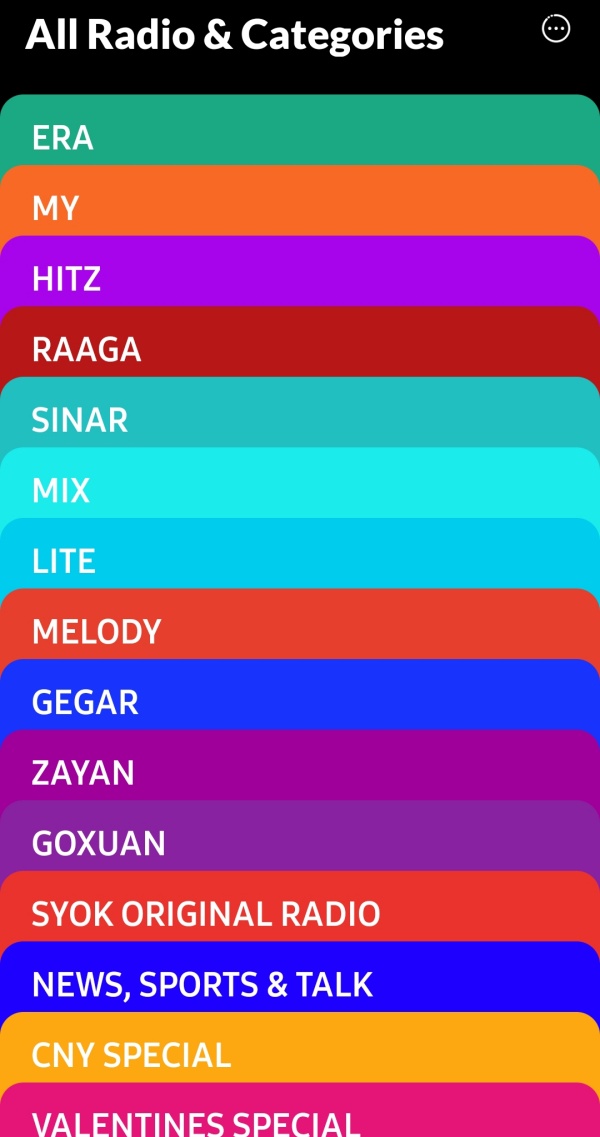Choose the ZAYAN category
600x1137 pixels.
click(x=300, y=771)
